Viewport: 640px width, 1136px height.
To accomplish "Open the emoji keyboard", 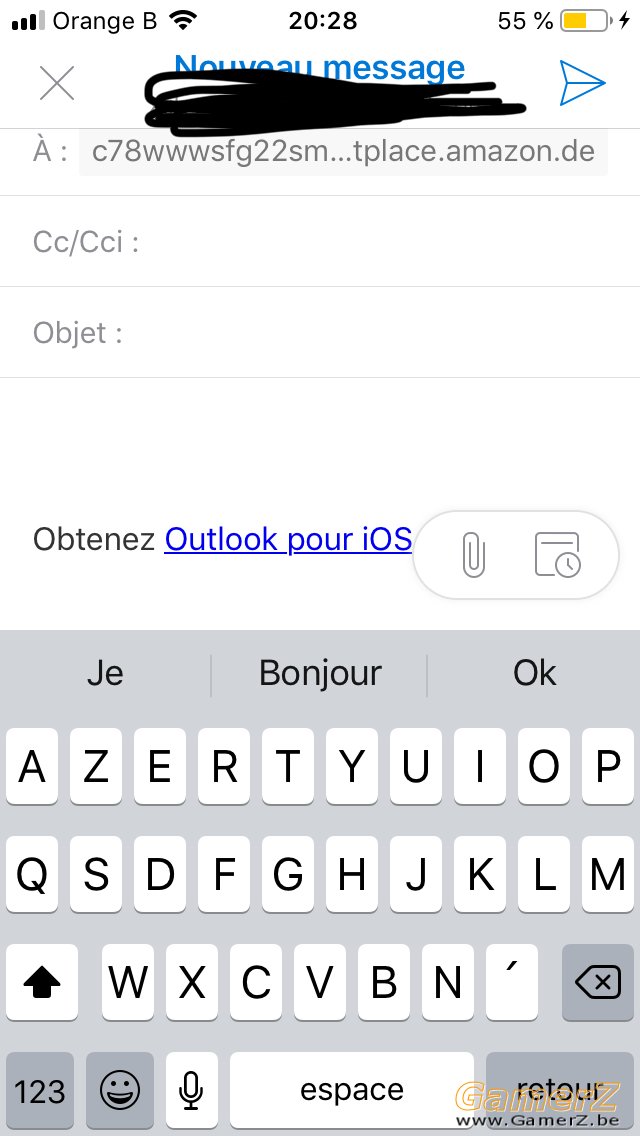I will click(x=120, y=1090).
